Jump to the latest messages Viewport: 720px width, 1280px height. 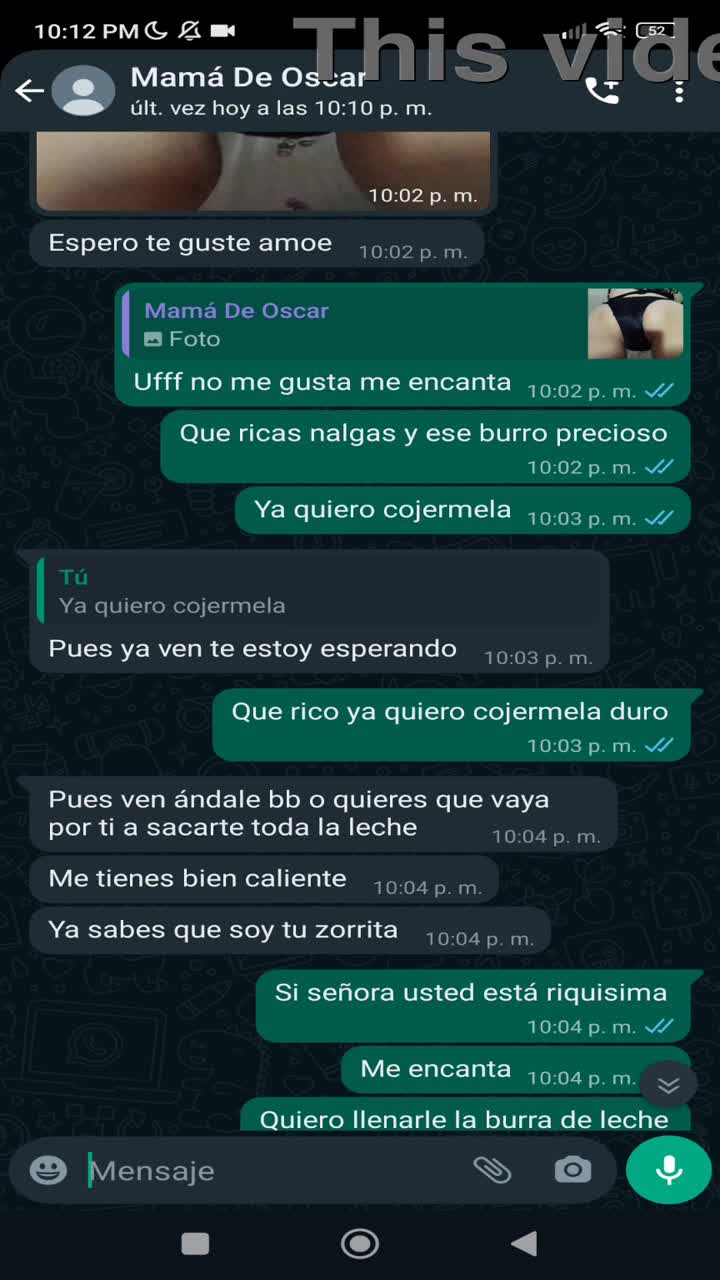coord(668,1085)
